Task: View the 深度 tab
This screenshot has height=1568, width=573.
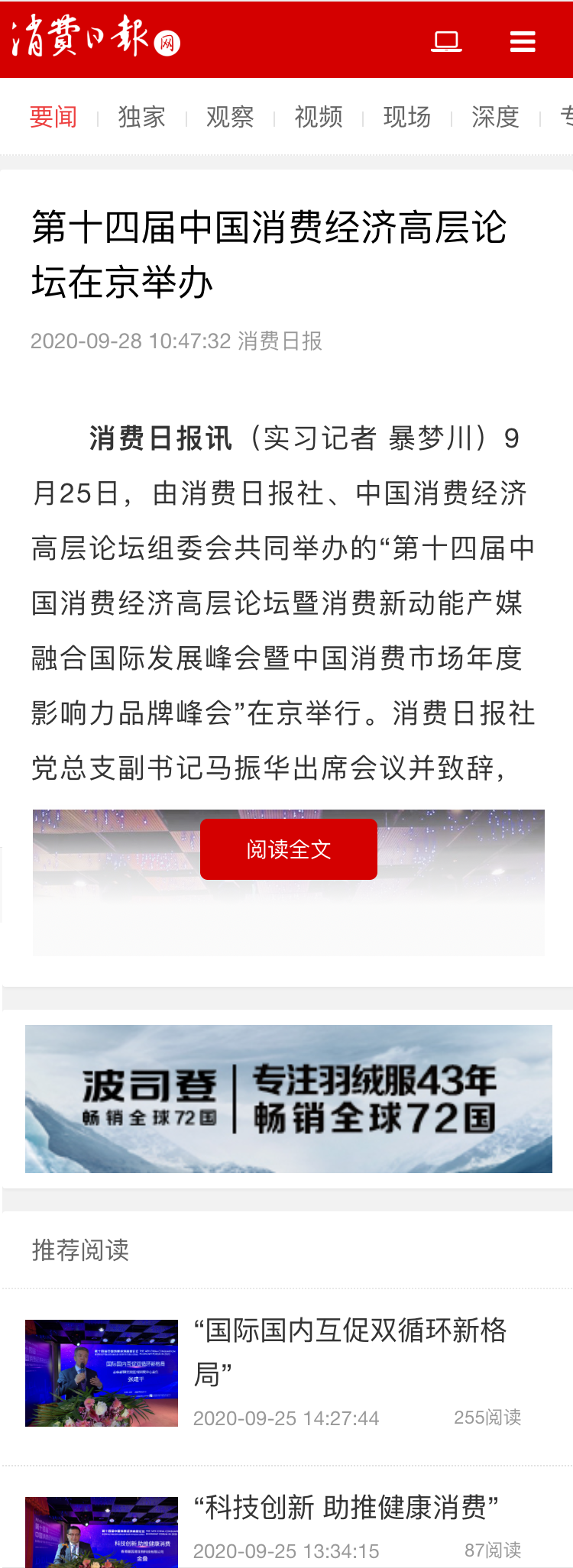Action: click(x=495, y=117)
